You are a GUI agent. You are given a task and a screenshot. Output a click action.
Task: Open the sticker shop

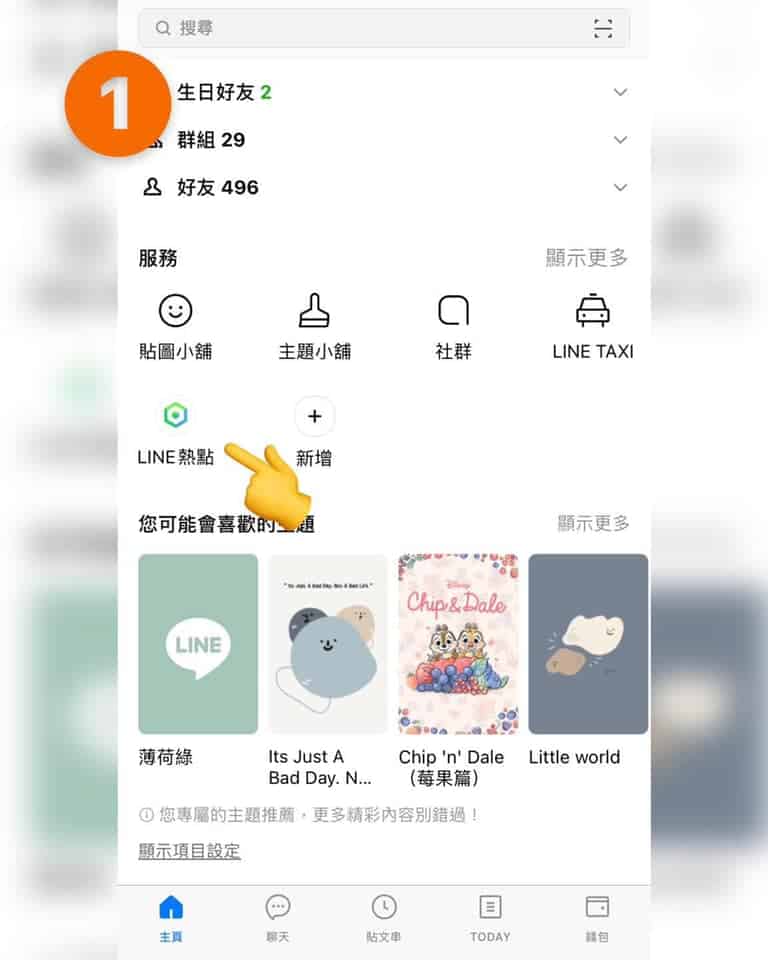[175, 326]
